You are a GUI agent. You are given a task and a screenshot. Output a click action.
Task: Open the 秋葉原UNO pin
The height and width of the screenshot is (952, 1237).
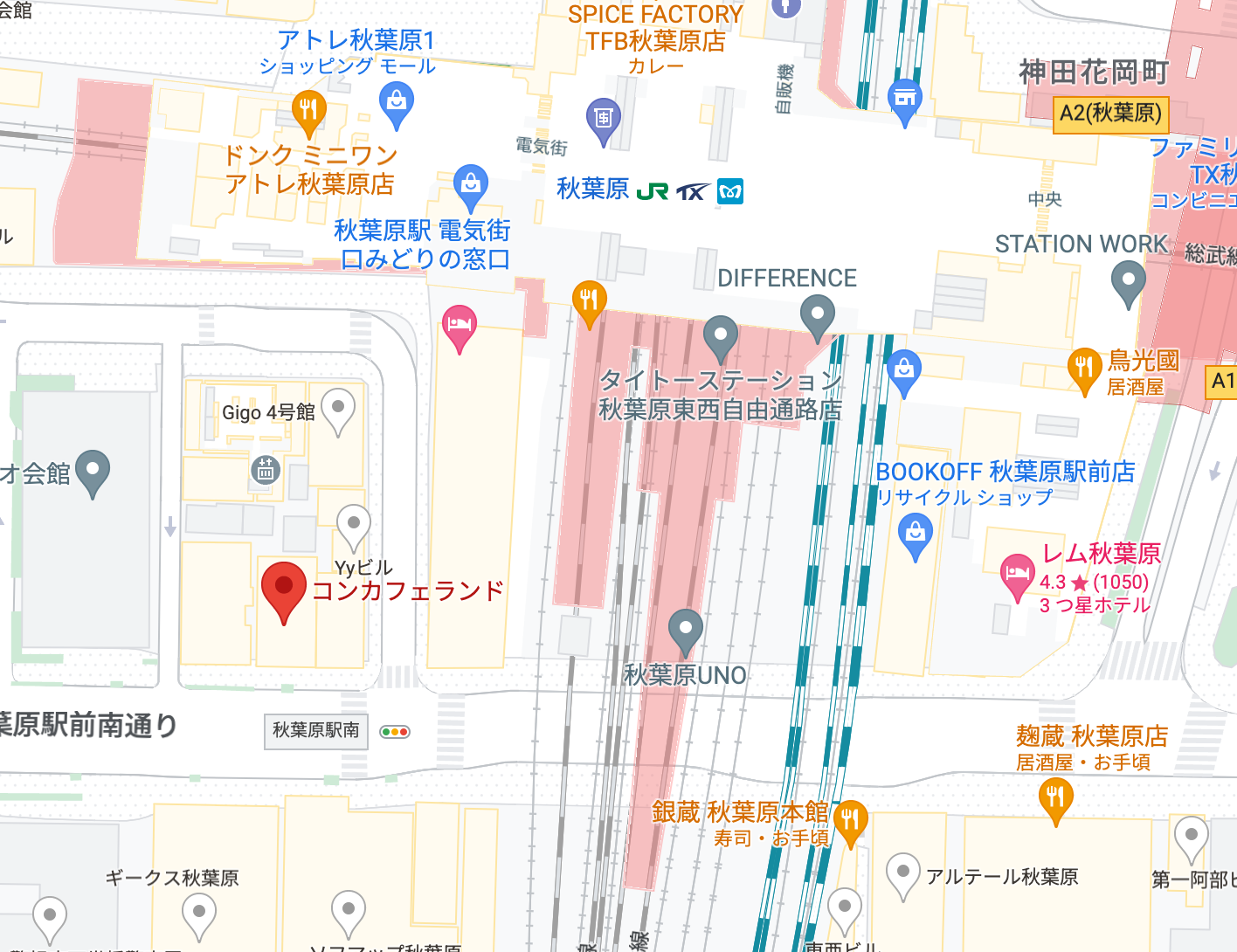pyautogui.click(x=685, y=630)
